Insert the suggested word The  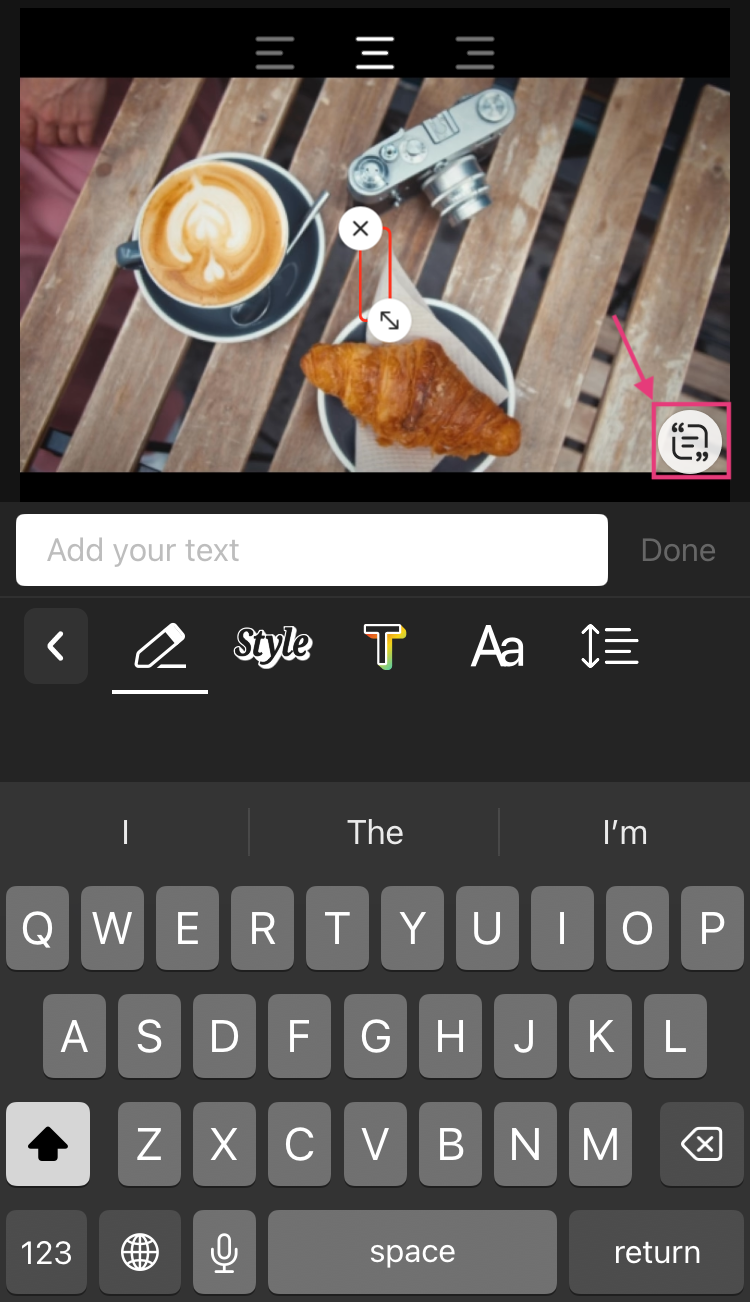(x=375, y=832)
